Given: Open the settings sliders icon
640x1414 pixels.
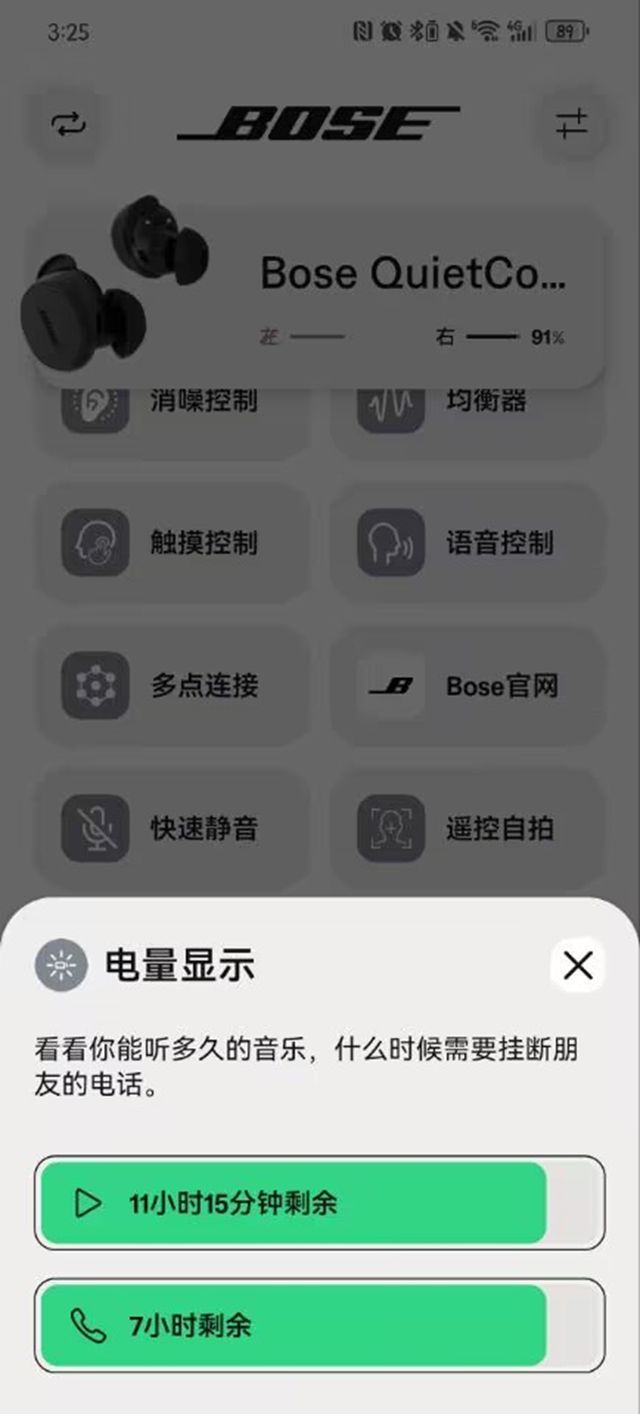Looking at the screenshot, I should tap(572, 125).
